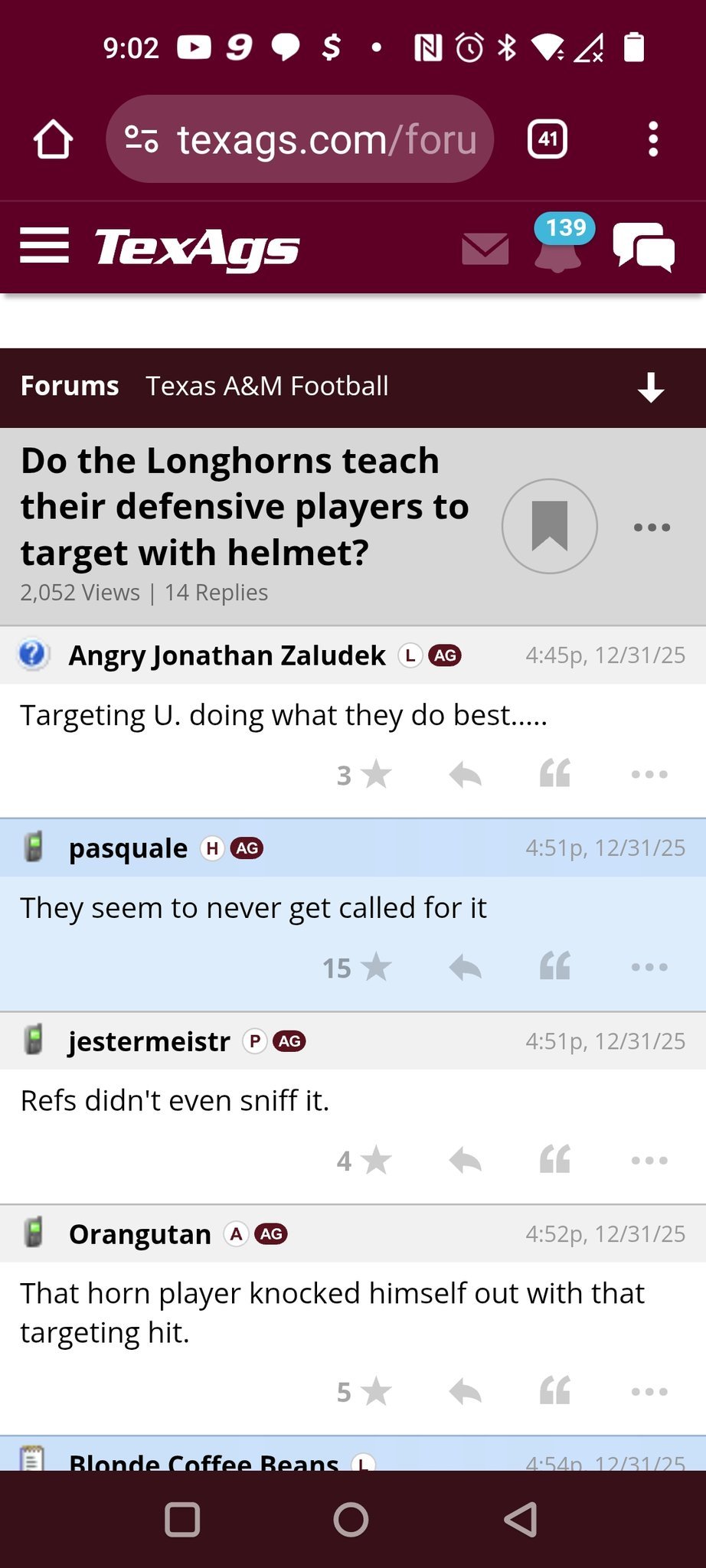Open the TexAgs hamburger menu
Image resolution: width=706 pixels, height=1568 pixels.
(44, 246)
